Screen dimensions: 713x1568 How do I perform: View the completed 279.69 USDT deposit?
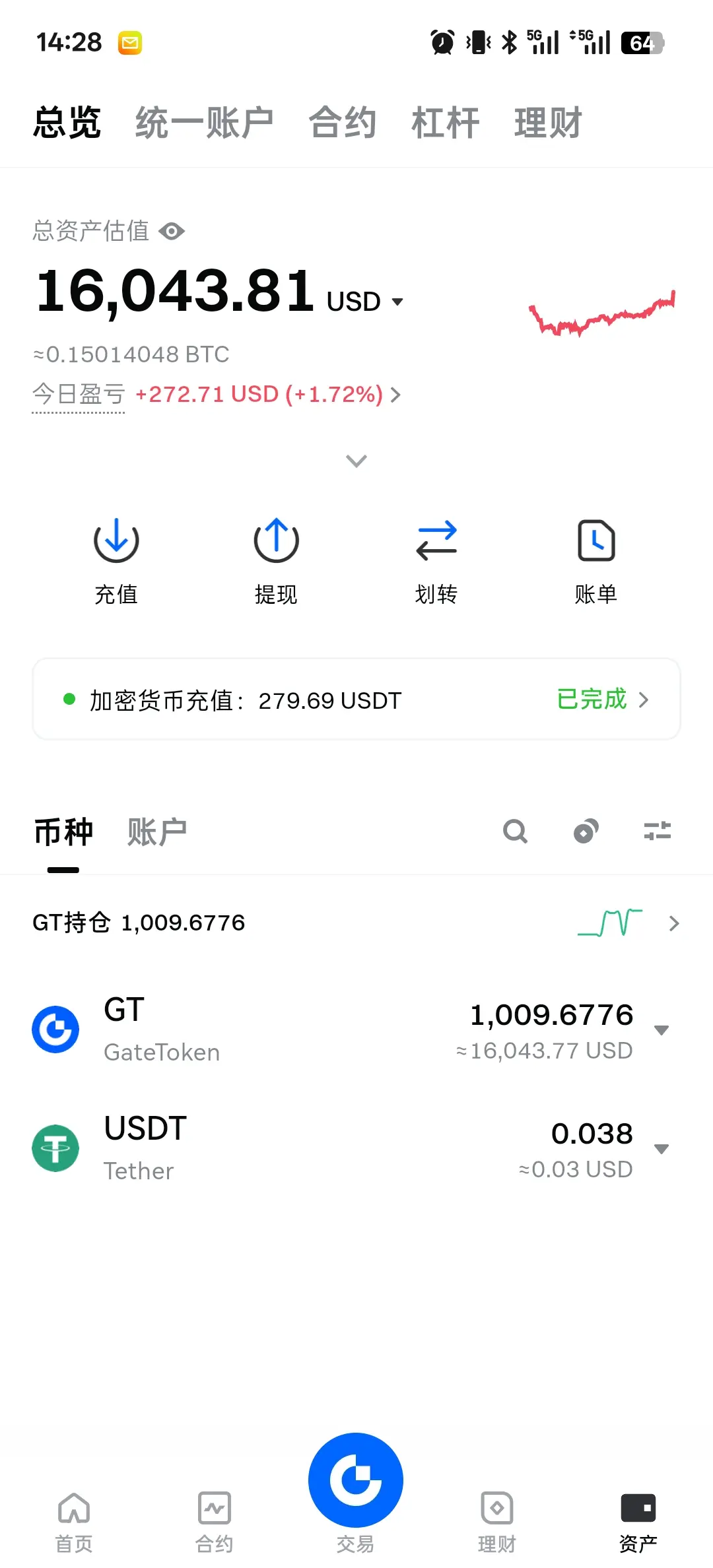pos(356,700)
